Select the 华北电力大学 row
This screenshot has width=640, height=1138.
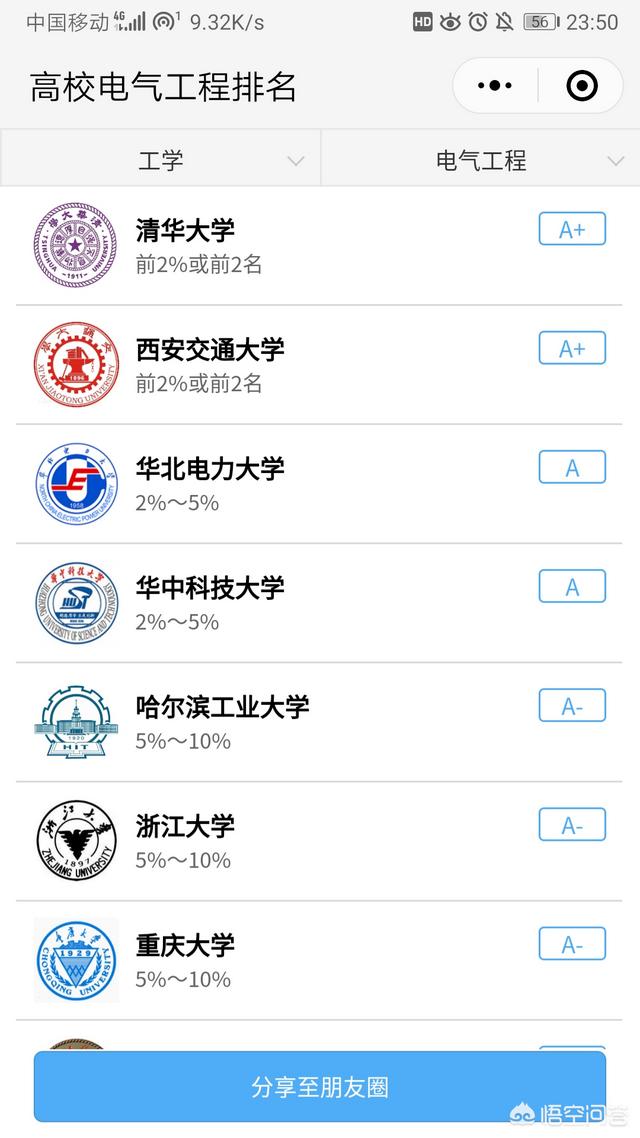(x=319, y=484)
